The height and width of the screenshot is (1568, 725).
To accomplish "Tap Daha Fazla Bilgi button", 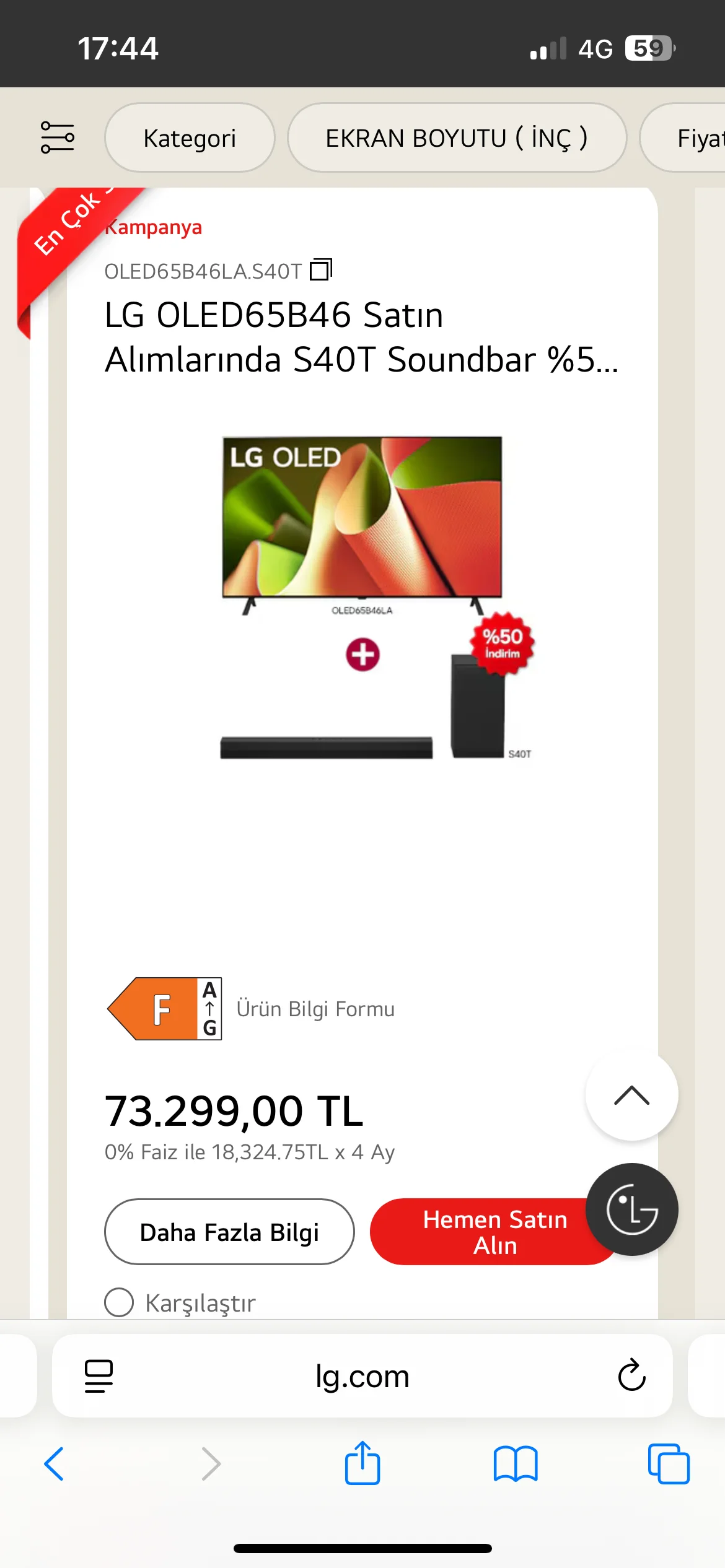I will 229,1232.
